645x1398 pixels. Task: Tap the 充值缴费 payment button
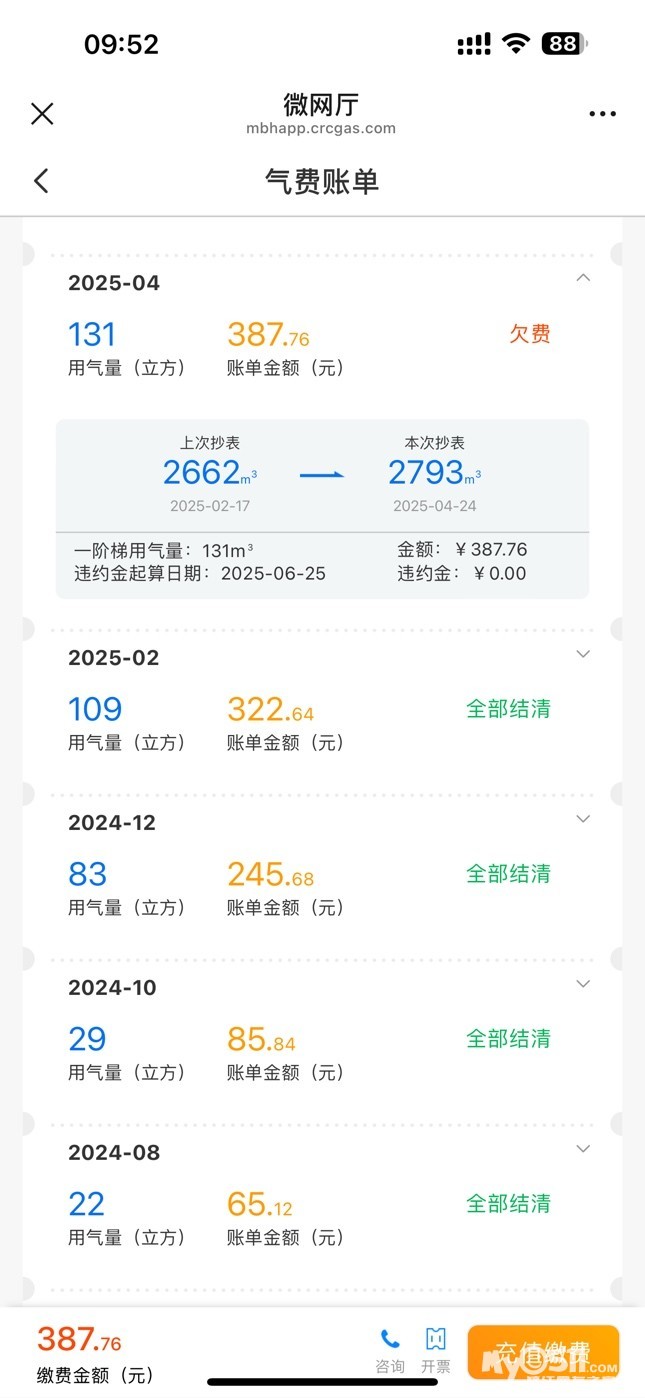coord(543,1351)
